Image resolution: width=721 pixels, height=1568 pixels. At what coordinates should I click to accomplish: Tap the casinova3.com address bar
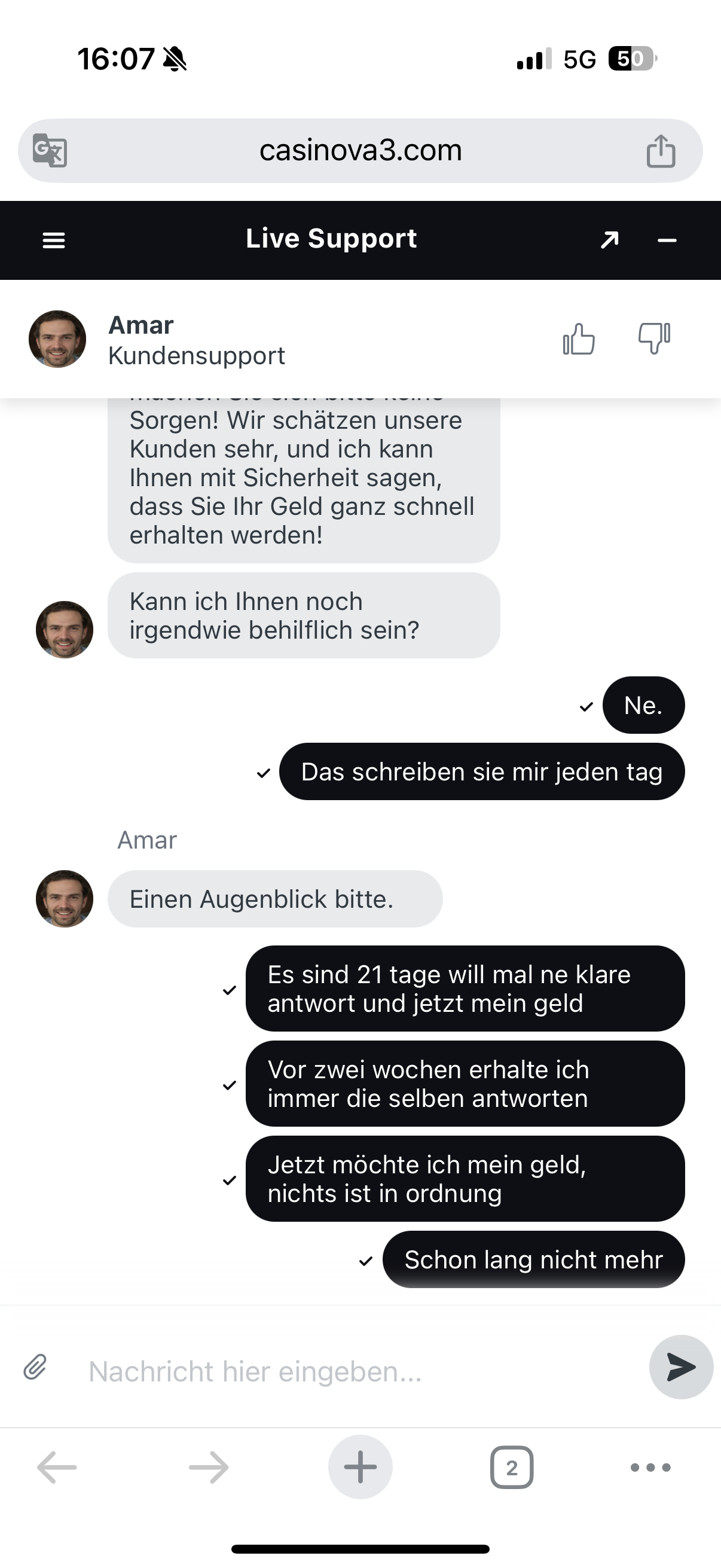pos(360,150)
